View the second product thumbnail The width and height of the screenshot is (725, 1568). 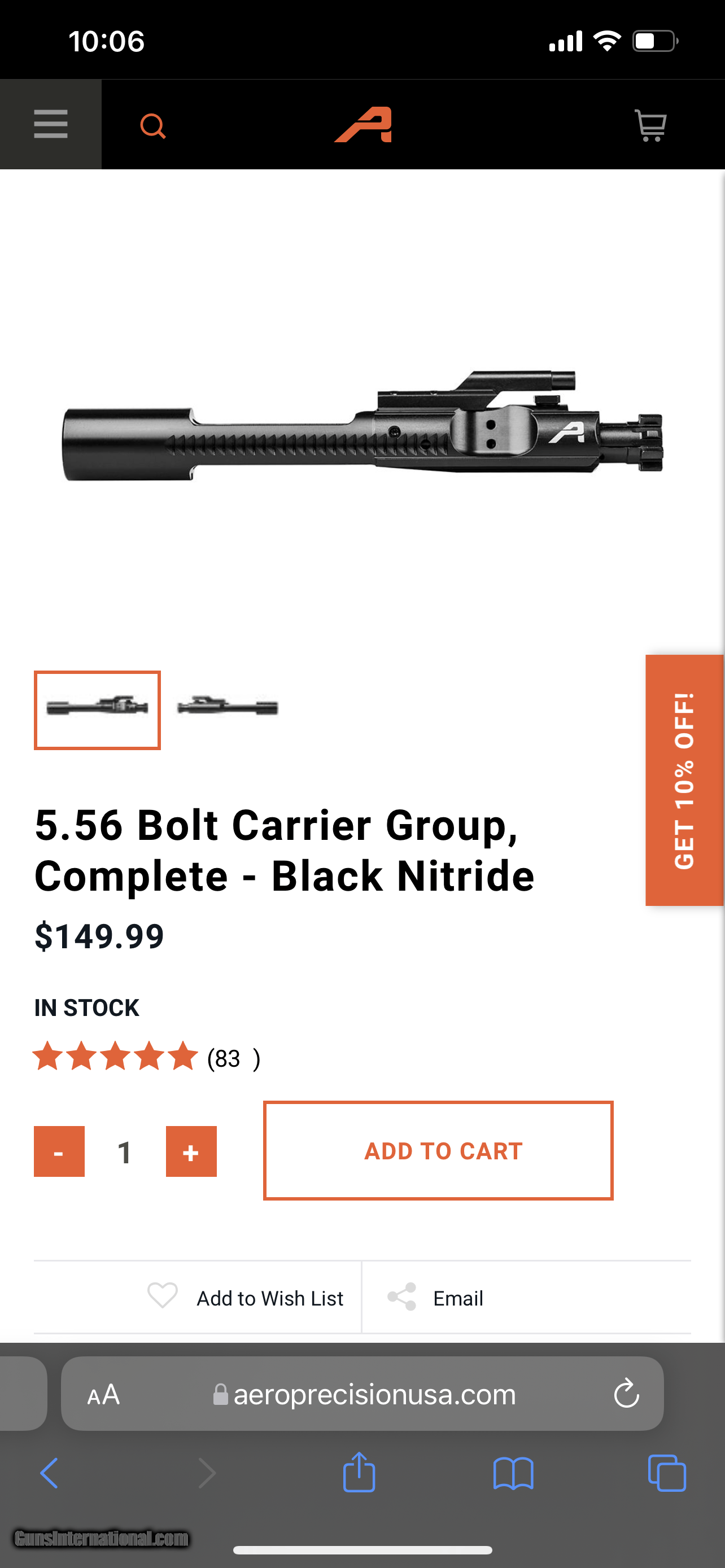(x=228, y=707)
